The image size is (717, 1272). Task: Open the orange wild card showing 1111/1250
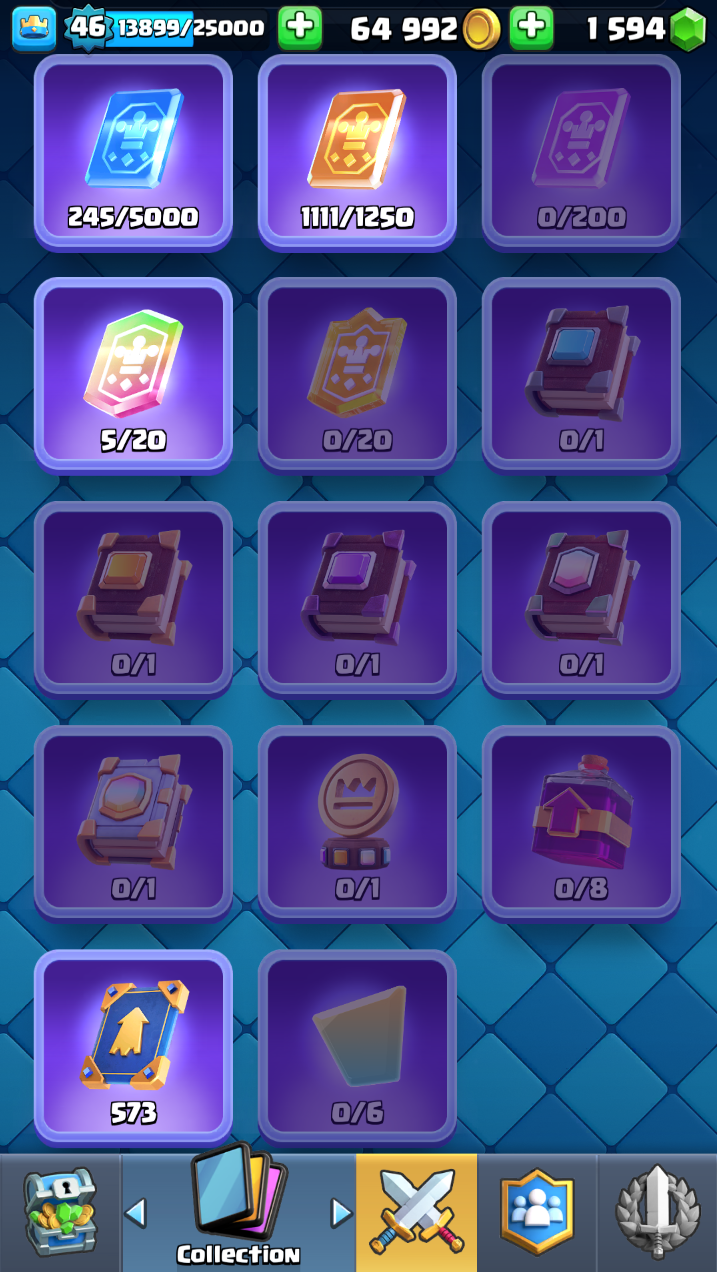click(x=357, y=151)
